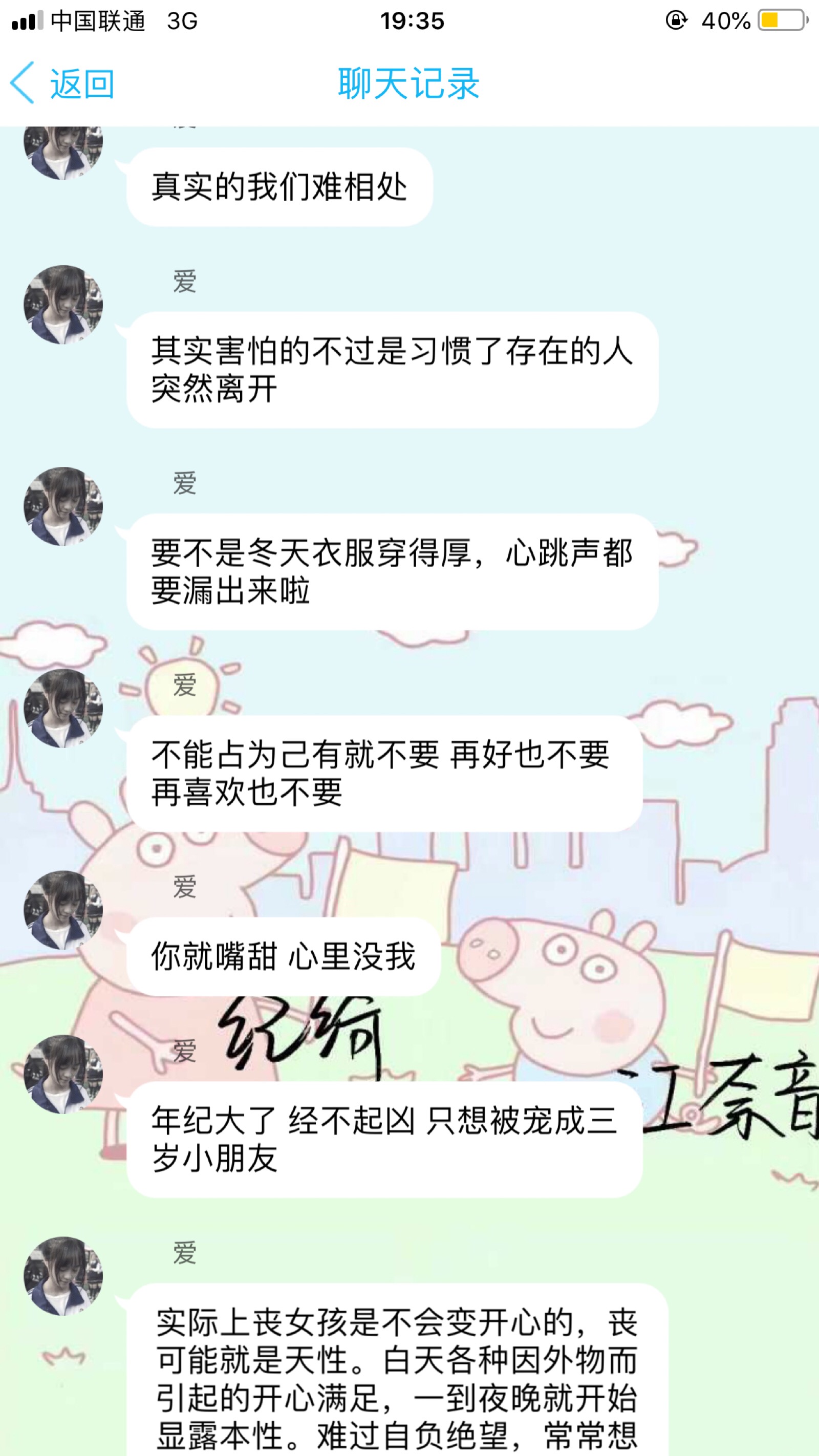
Task: Open sender avatar beside 不能占为己有就不要 message
Action: coord(63,708)
